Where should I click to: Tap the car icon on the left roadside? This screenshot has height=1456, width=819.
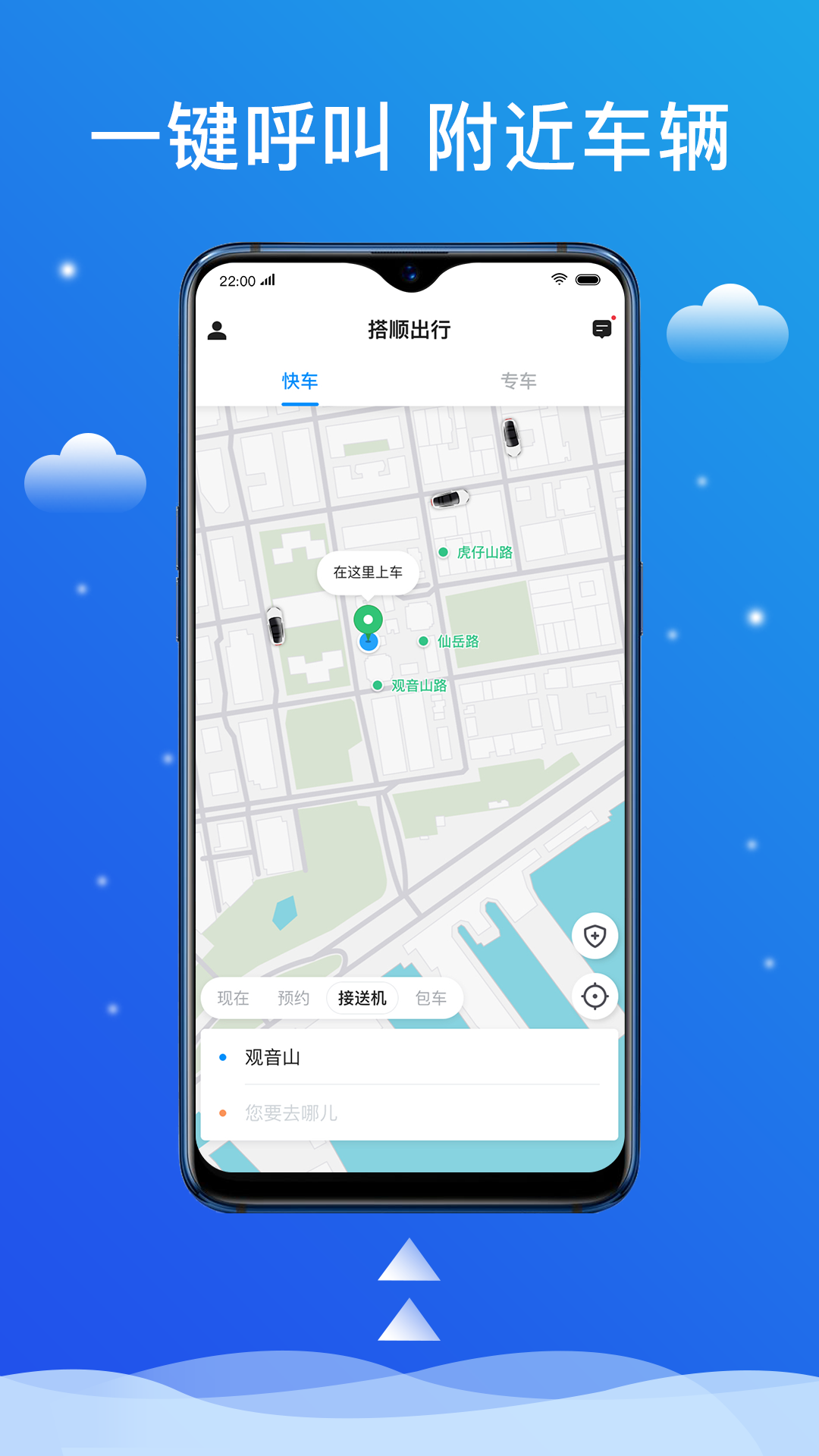pyautogui.click(x=278, y=626)
